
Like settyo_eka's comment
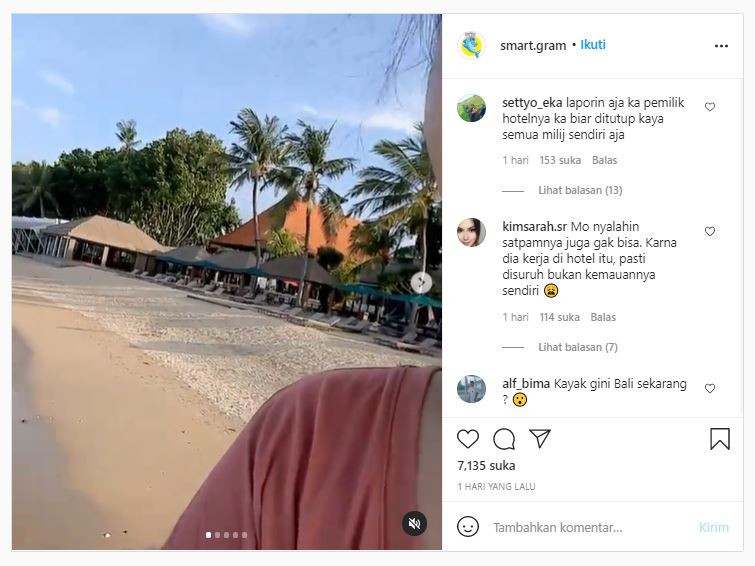[710, 107]
